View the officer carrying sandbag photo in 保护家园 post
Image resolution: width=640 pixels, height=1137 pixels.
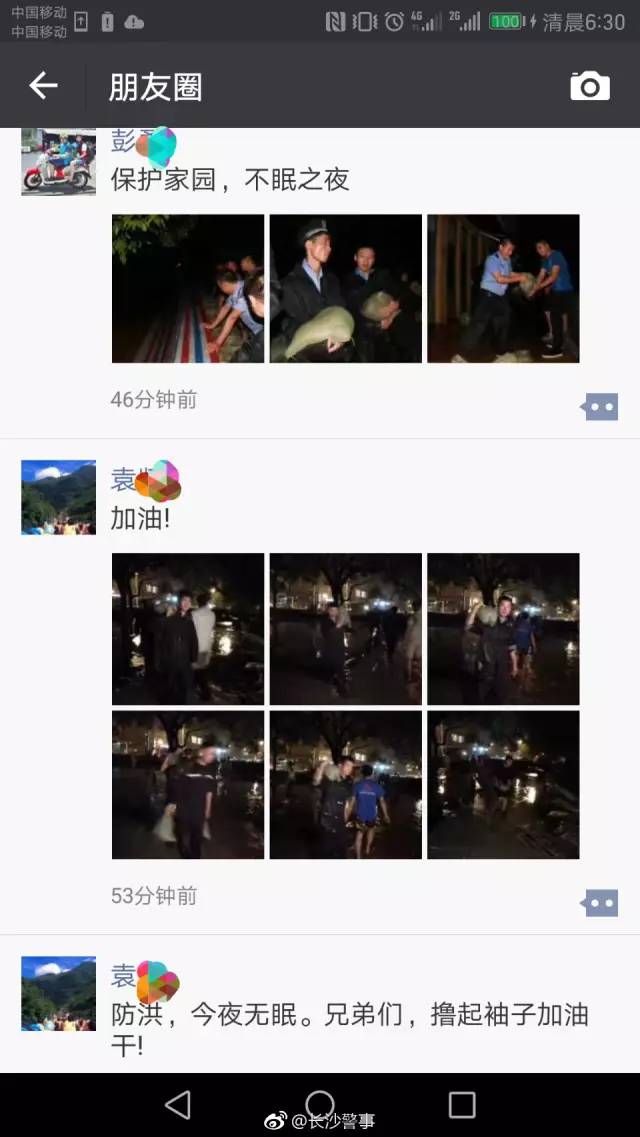point(346,288)
